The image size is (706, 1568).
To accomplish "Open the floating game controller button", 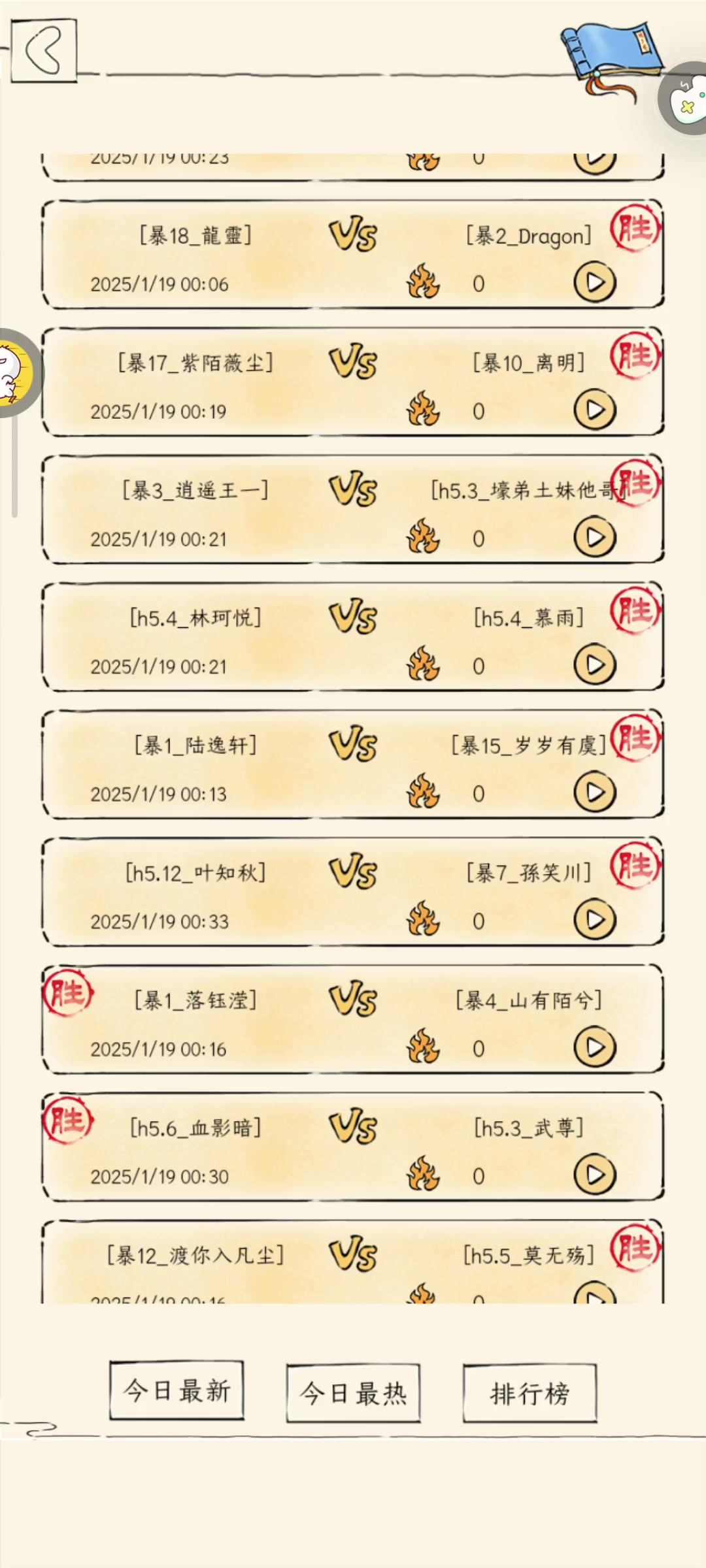I will pos(686,99).
